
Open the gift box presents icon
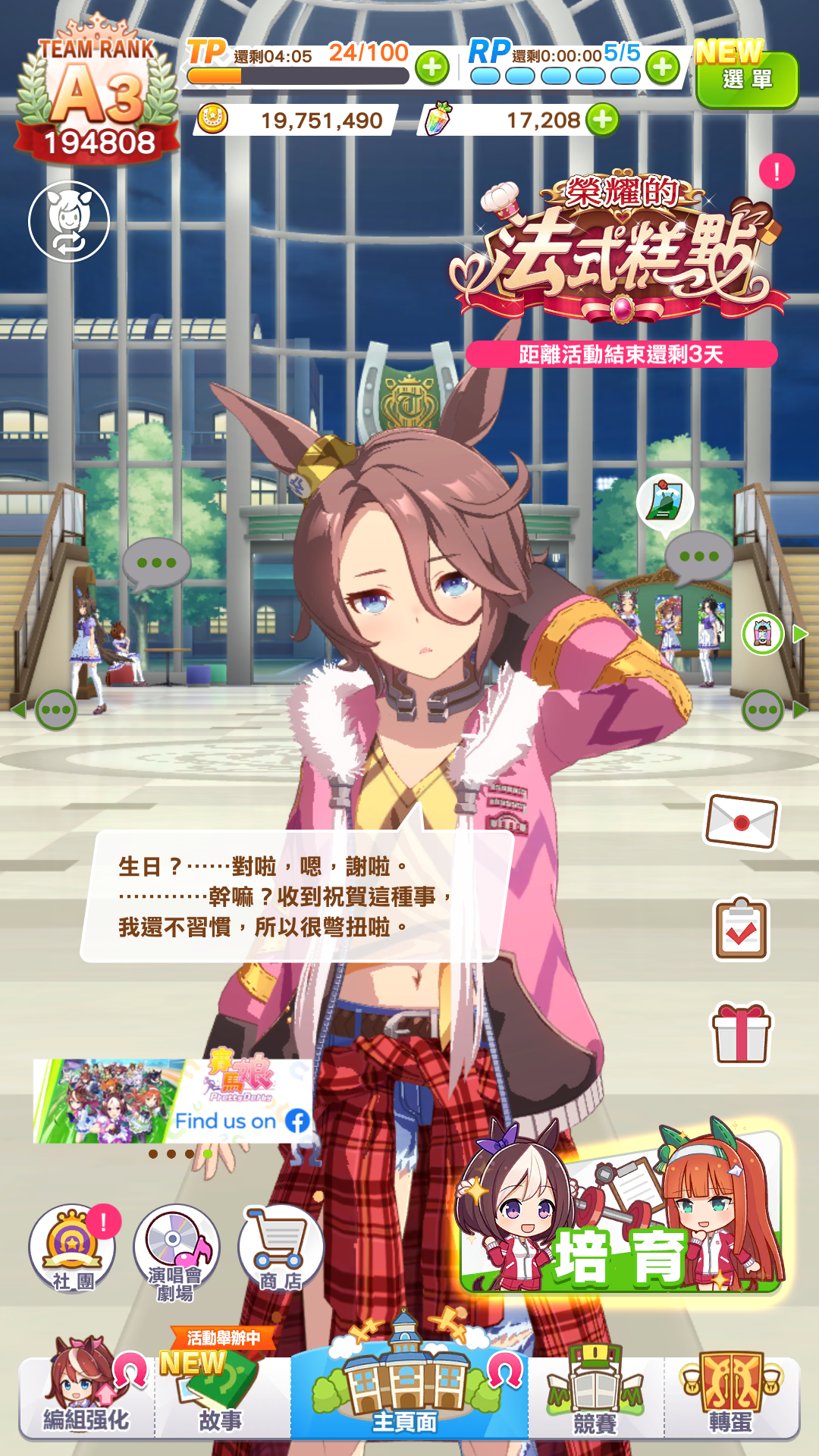pyautogui.click(x=742, y=1034)
